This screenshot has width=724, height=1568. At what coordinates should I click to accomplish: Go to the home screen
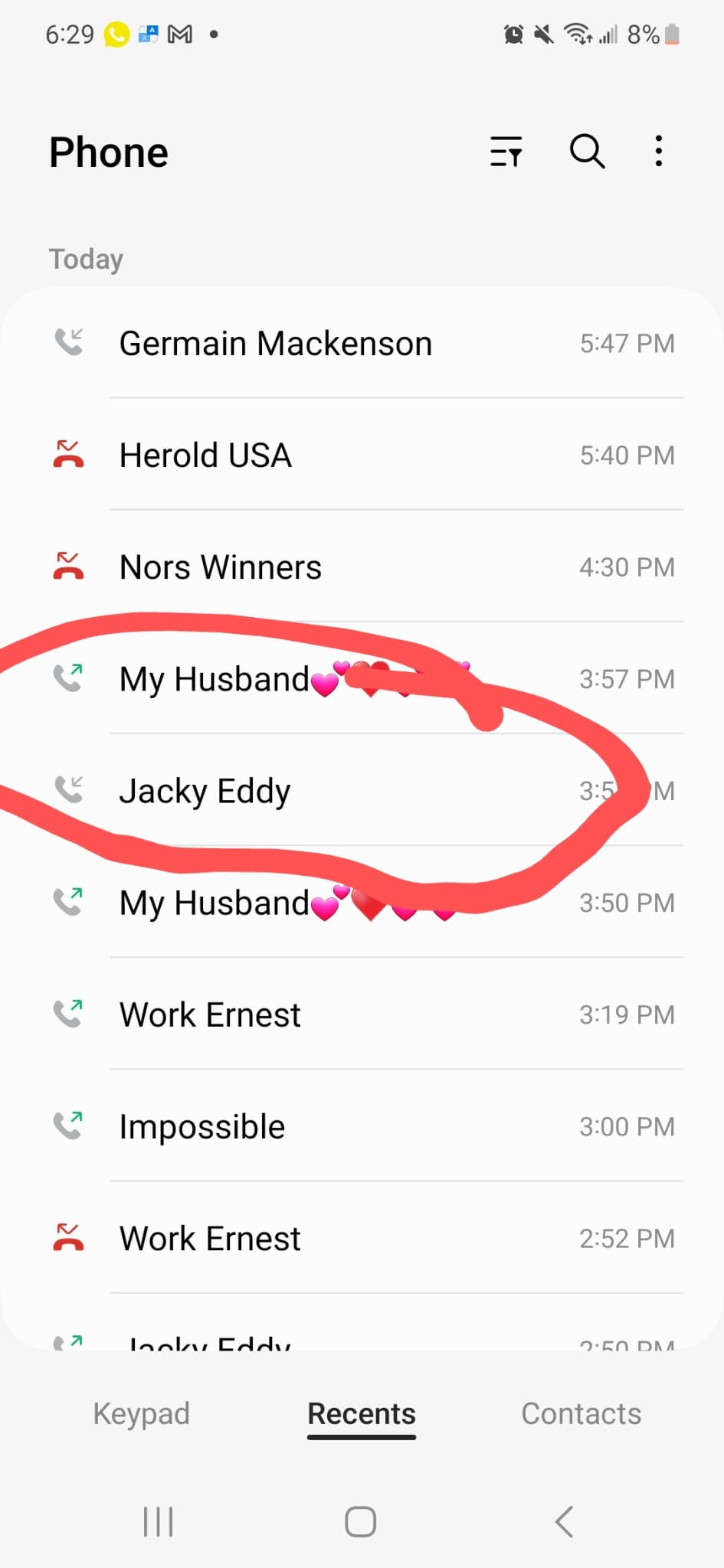point(360,1521)
